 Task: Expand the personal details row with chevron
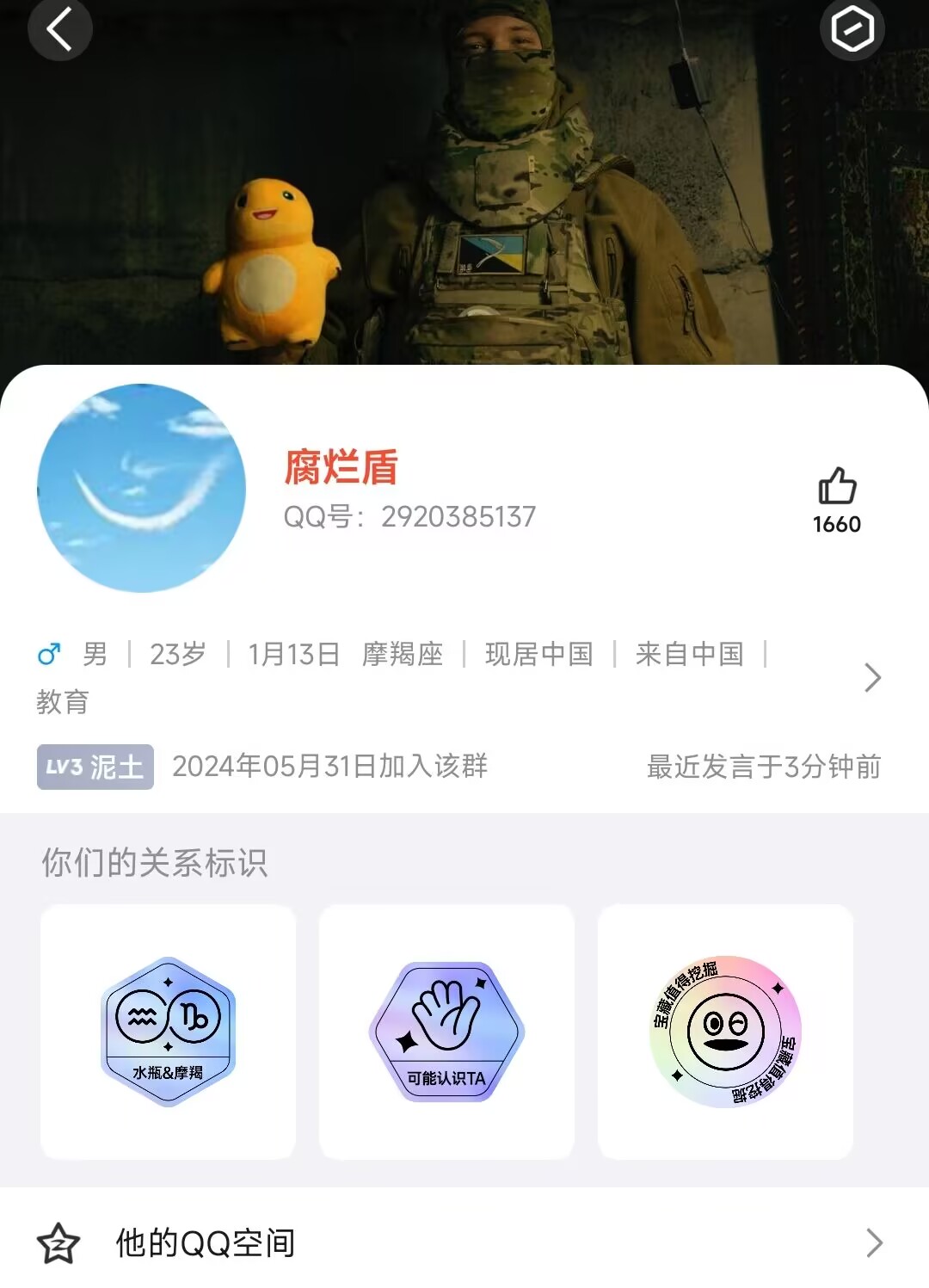coord(872,678)
